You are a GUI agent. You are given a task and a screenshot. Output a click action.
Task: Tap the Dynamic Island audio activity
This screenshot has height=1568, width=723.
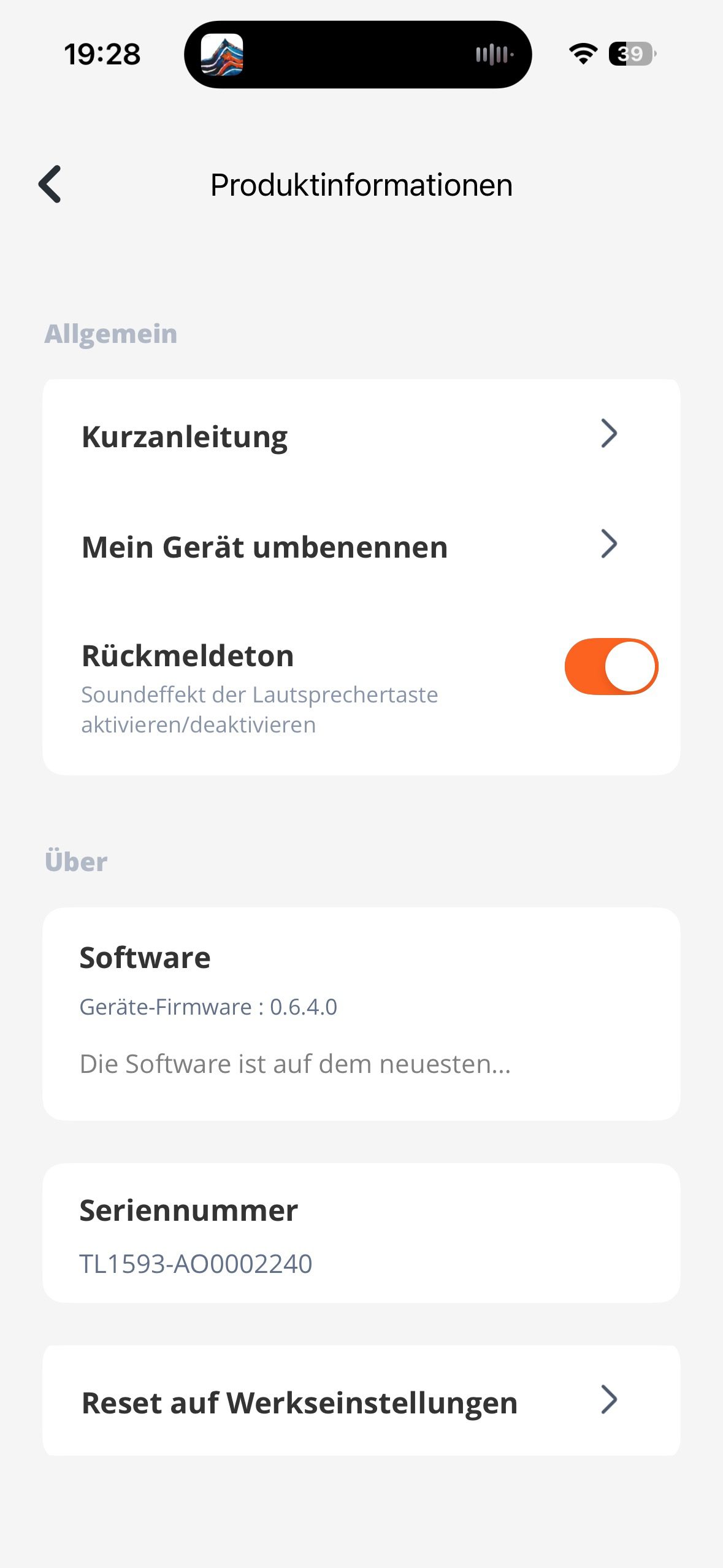(x=358, y=55)
